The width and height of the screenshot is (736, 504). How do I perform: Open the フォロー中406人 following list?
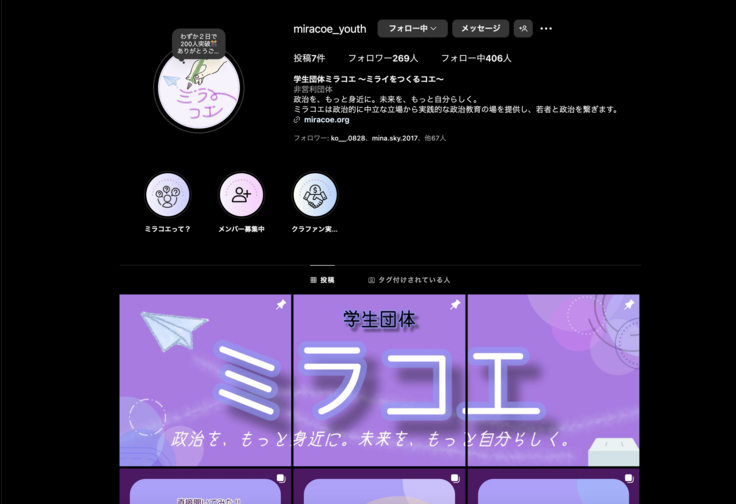tap(476, 59)
